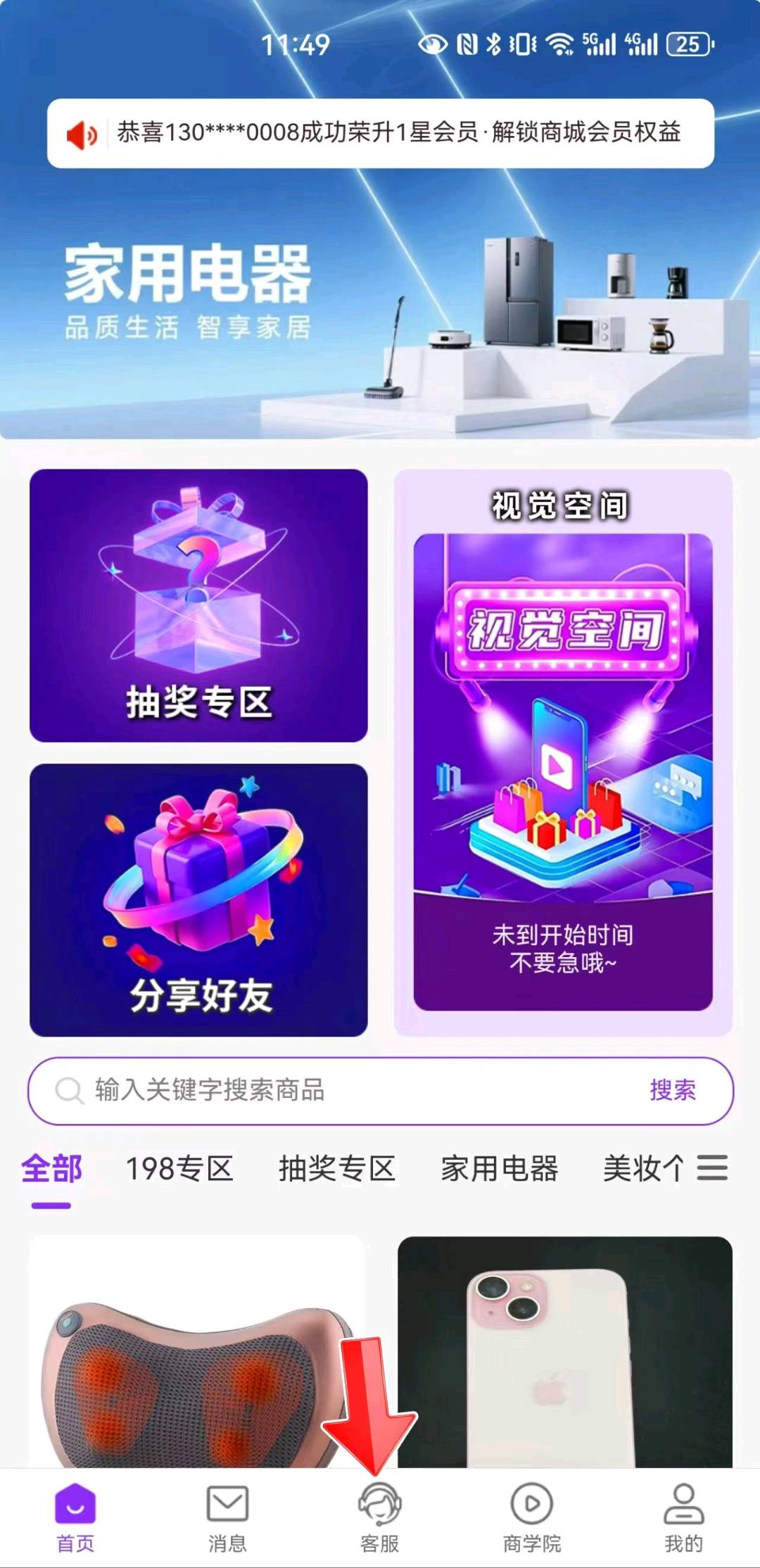The height and width of the screenshot is (1568, 760).
Task: Switch to the 家用电器 category tab
Action: (x=499, y=1166)
